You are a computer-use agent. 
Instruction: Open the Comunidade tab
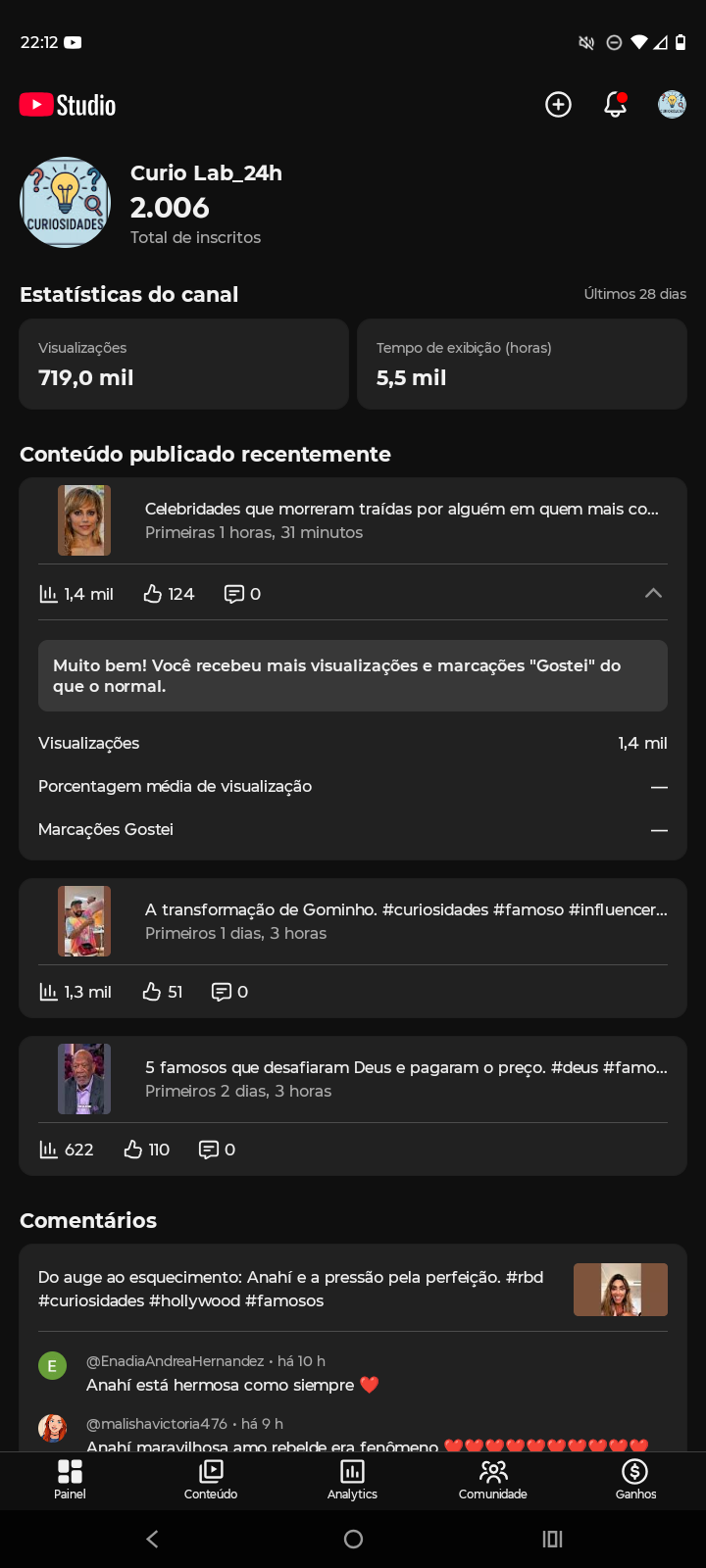493,1480
